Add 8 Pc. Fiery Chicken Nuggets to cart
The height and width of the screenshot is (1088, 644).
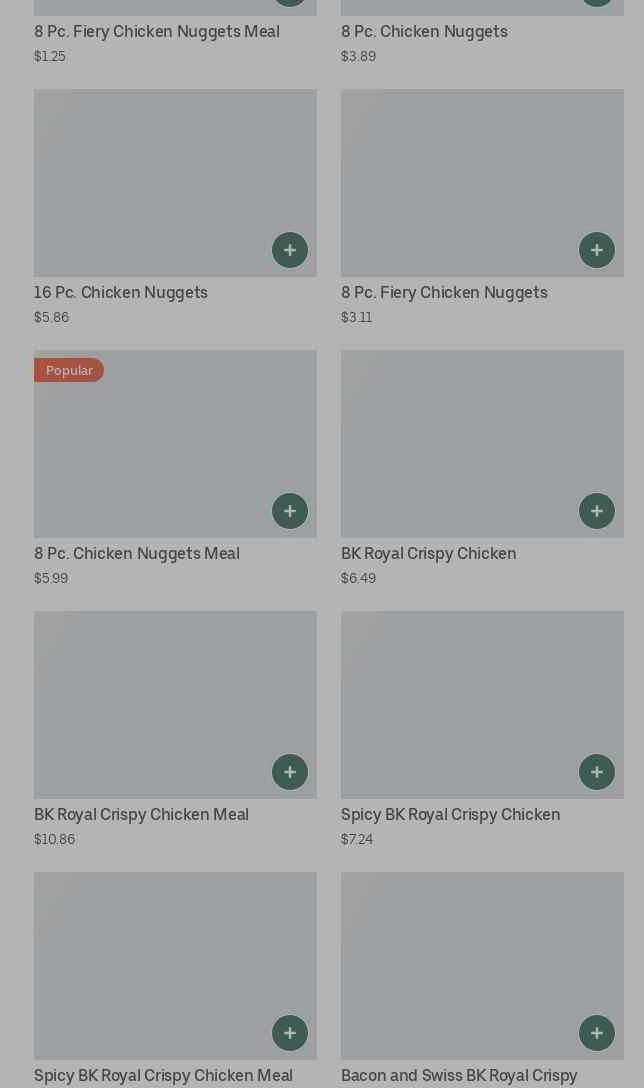pos(597,250)
